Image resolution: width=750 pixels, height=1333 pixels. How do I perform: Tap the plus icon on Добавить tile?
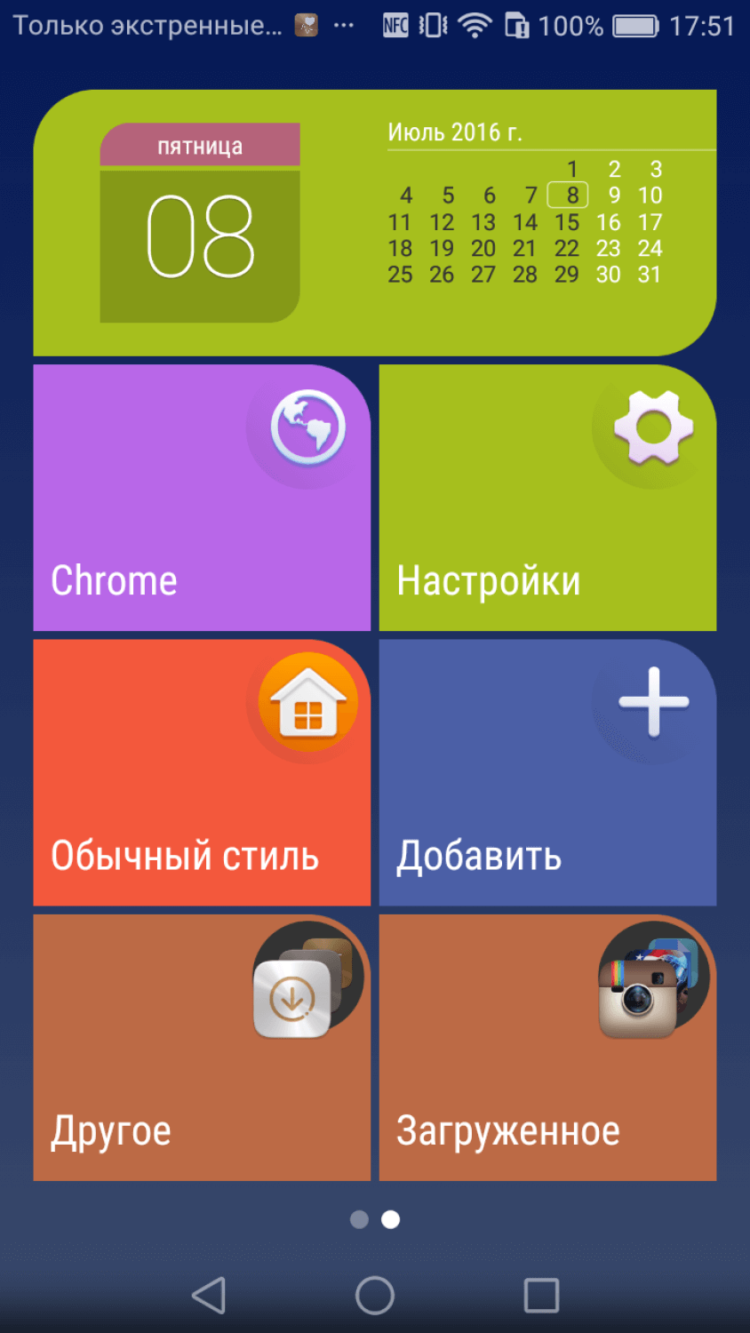[x=653, y=701]
